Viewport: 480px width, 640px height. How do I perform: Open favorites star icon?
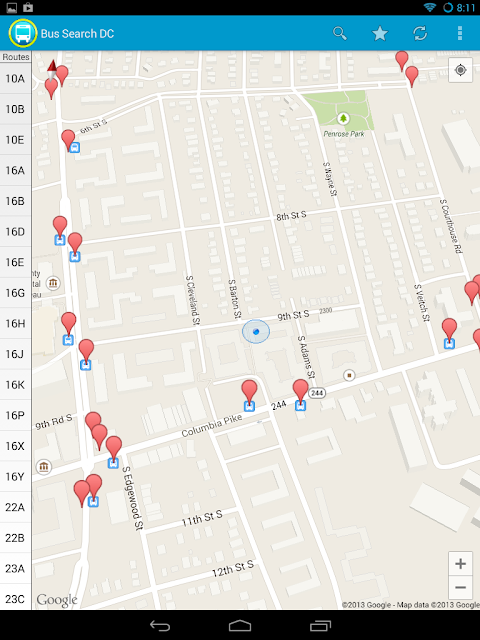(x=380, y=33)
